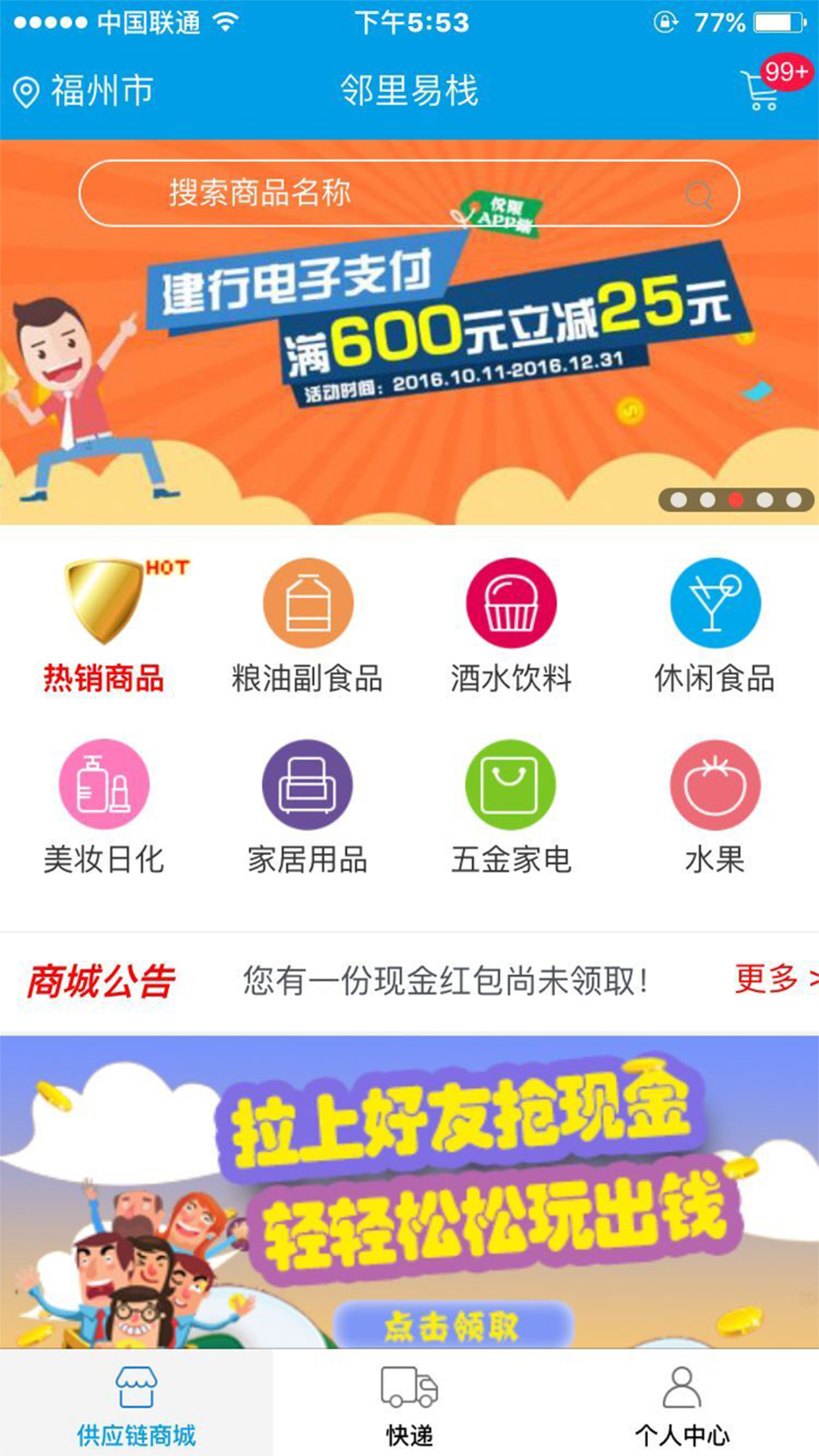The width and height of the screenshot is (819, 1456).
Task: View 更多 mall announcements
Action: (x=770, y=979)
